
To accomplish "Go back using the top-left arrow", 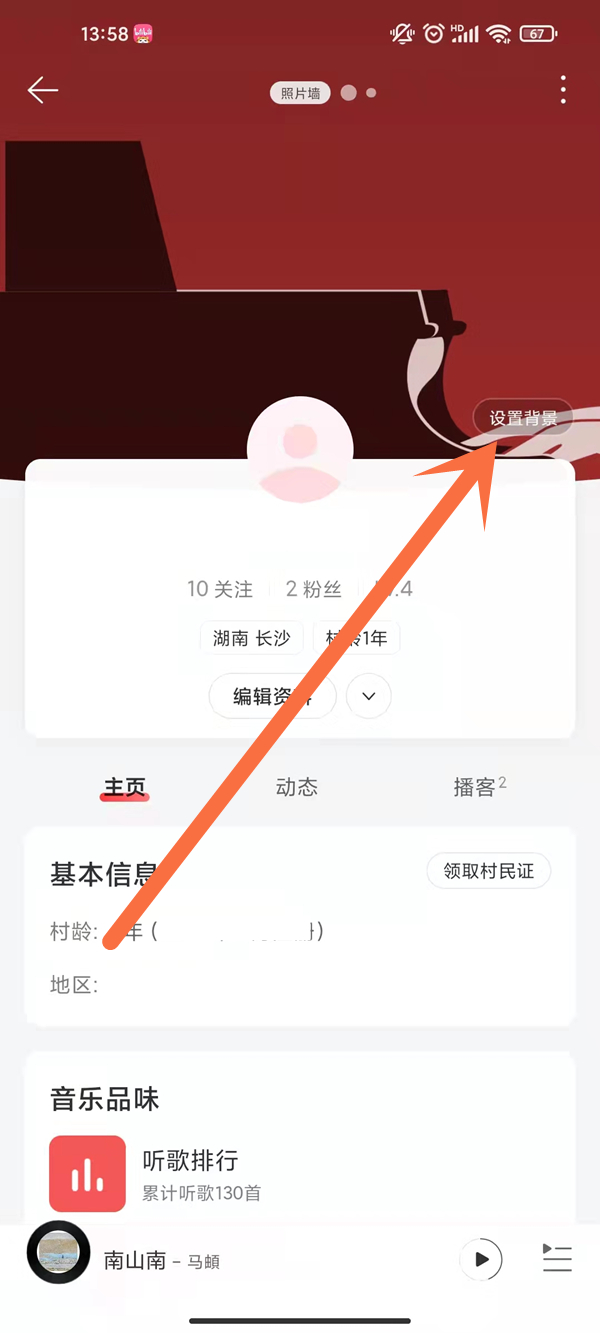I will point(42,91).
